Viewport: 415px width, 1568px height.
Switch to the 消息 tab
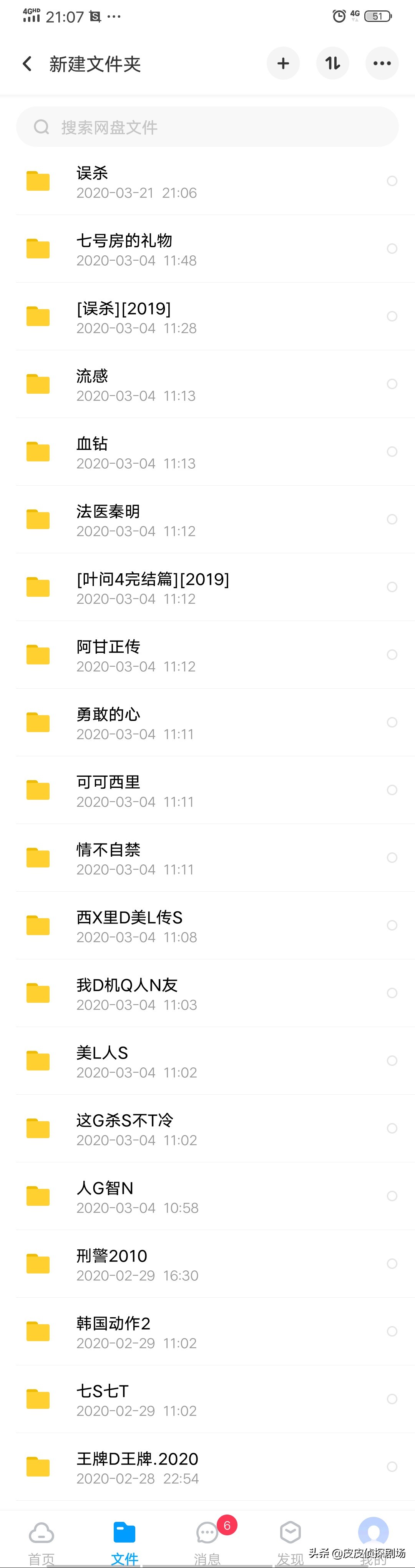[x=207, y=1541]
